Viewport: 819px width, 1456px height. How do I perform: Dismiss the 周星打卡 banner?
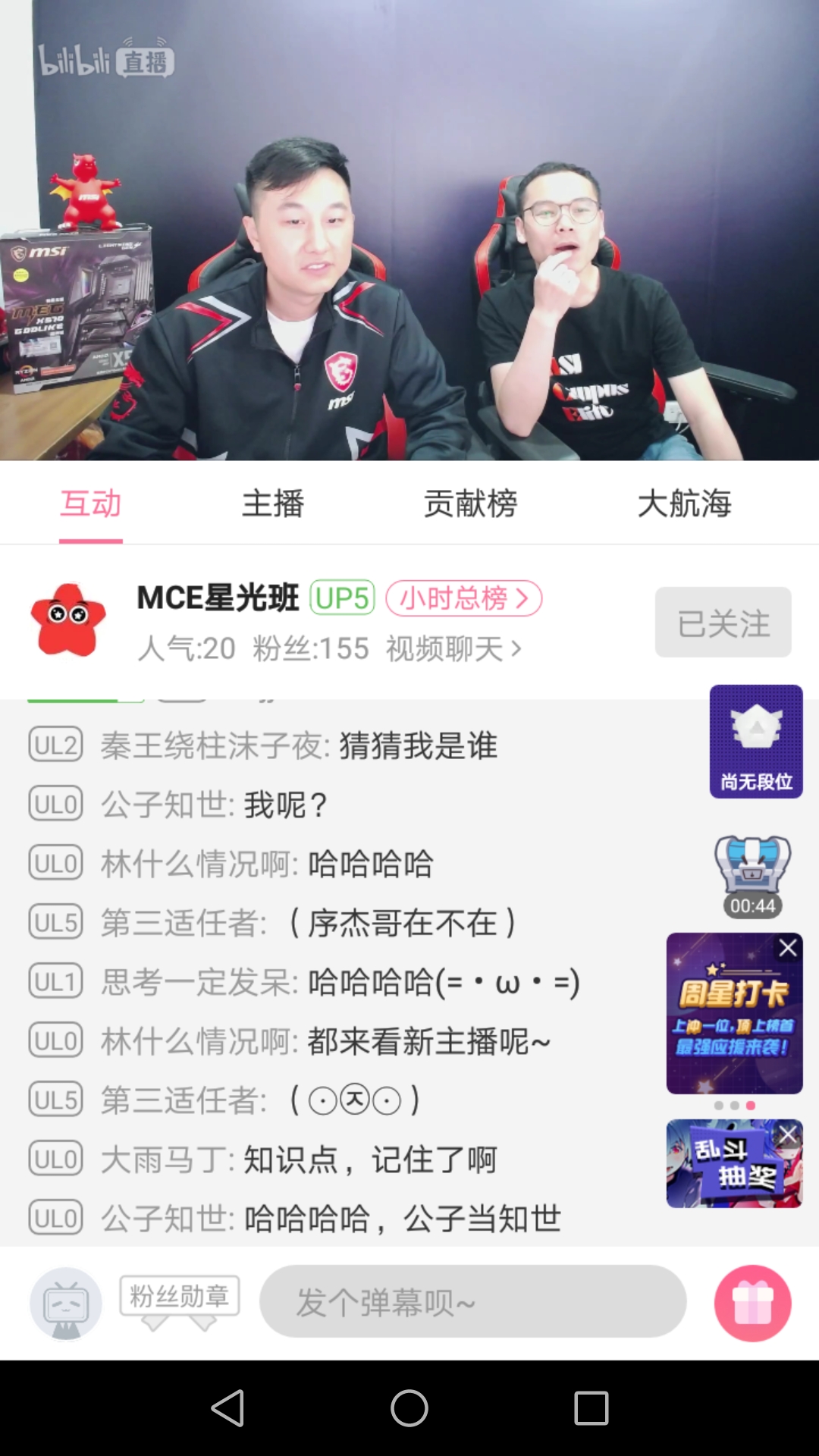[788, 947]
